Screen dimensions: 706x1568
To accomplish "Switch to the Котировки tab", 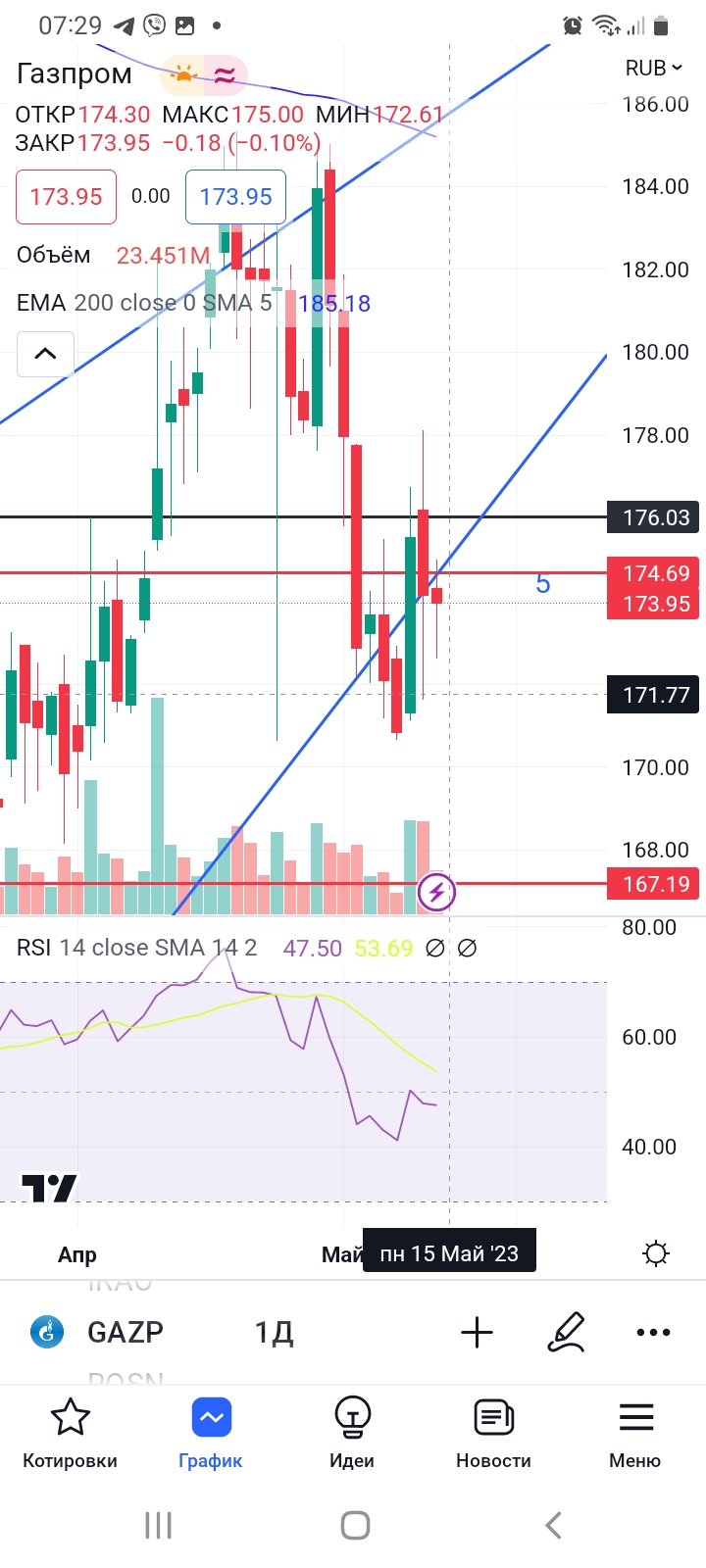I will (70, 1433).
